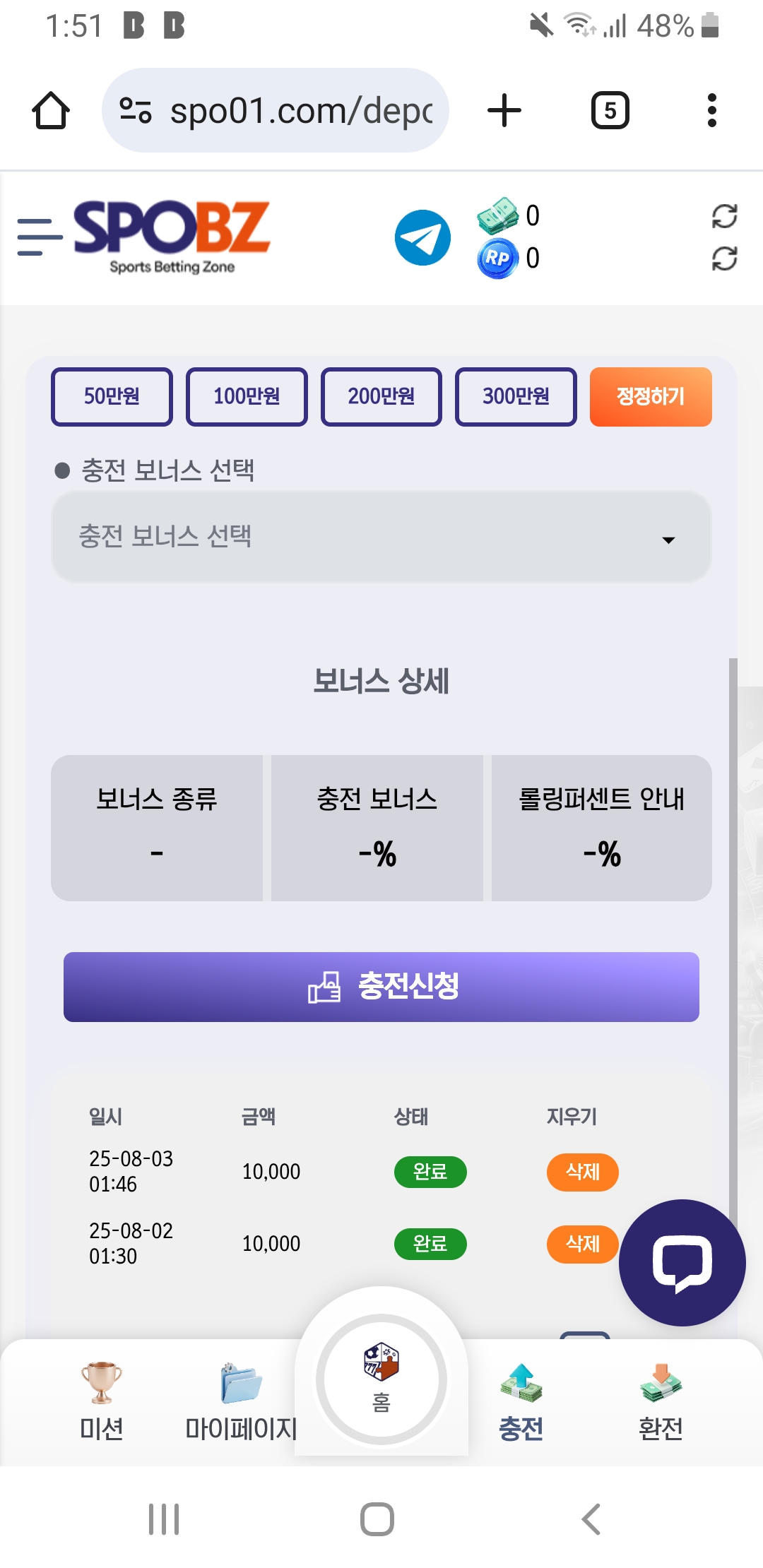Viewport: 763px width, 1568px height.
Task: Switch to the 환전 tab
Action: (661, 1401)
